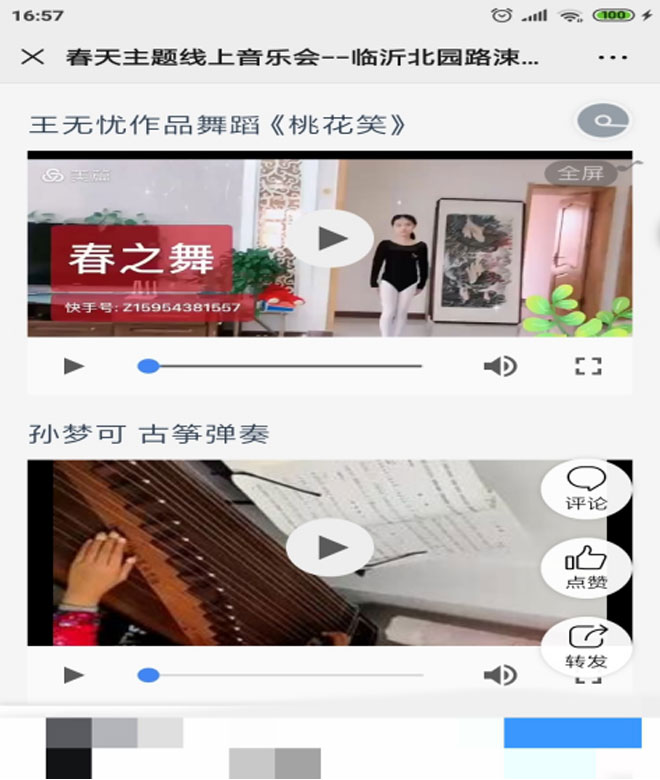Mute the dance video's sound
The height and width of the screenshot is (780, 660).
pyautogui.click(x=499, y=366)
